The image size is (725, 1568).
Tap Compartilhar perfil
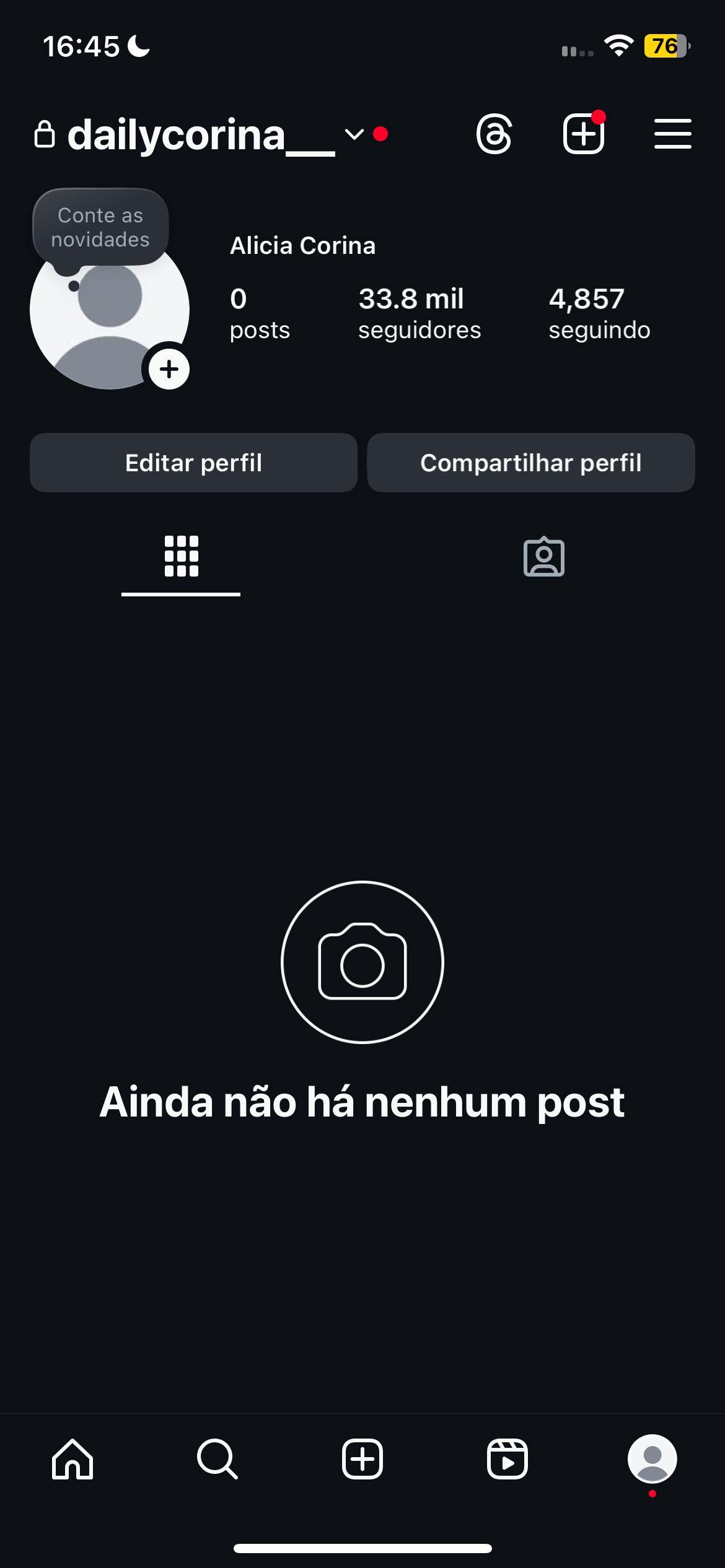pyautogui.click(x=531, y=463)
